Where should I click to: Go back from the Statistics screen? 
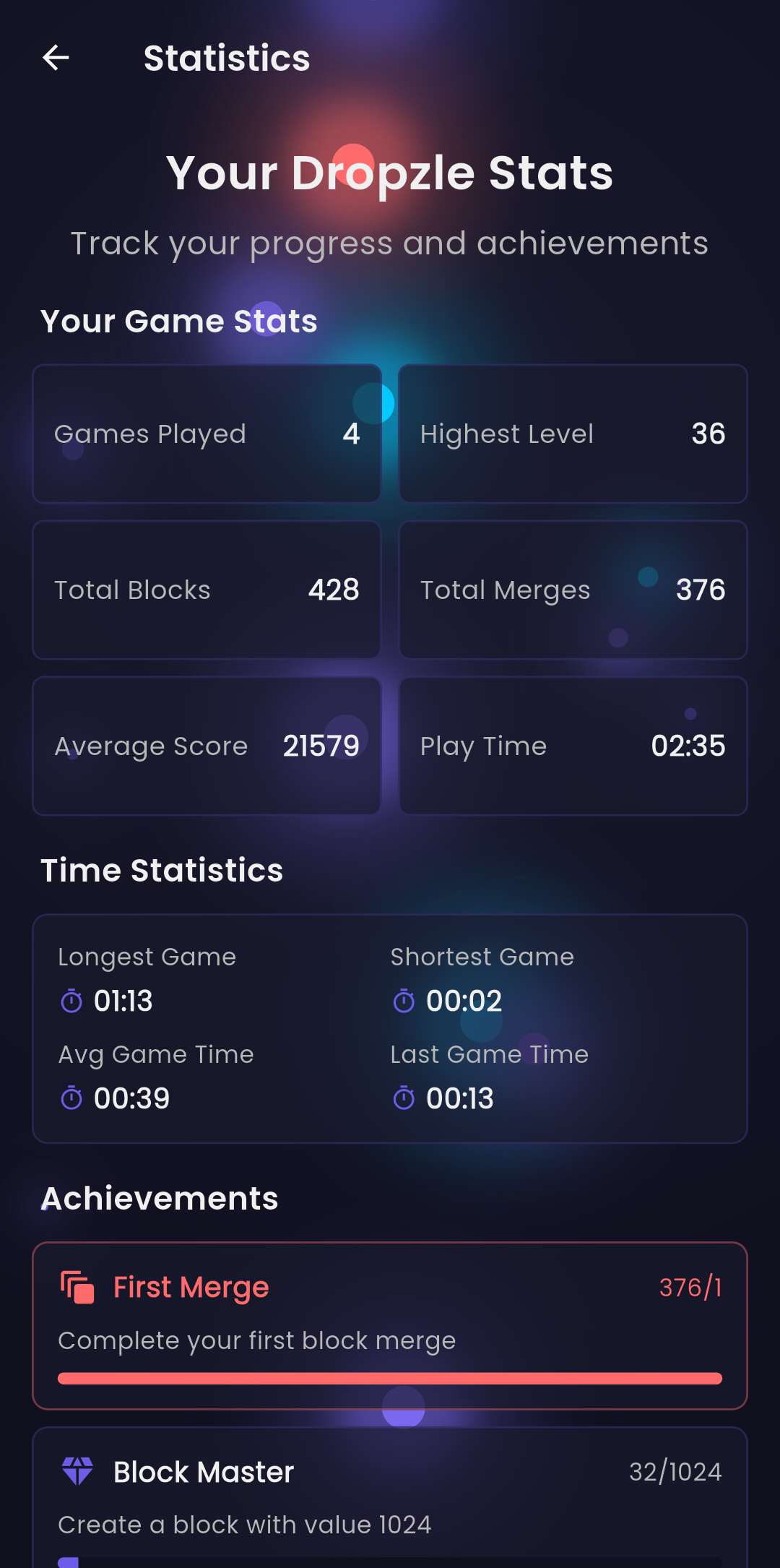56,58
